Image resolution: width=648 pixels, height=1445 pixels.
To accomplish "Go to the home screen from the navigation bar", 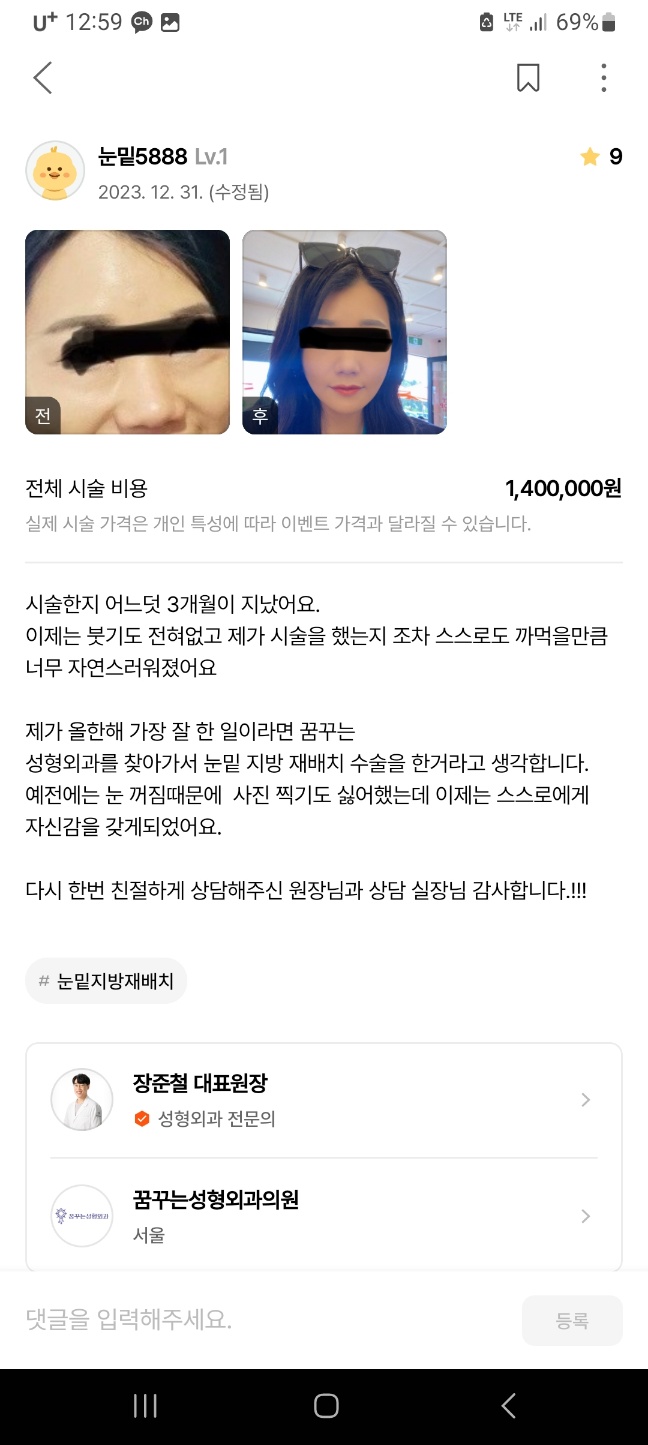I will [x=326, y=1406].
